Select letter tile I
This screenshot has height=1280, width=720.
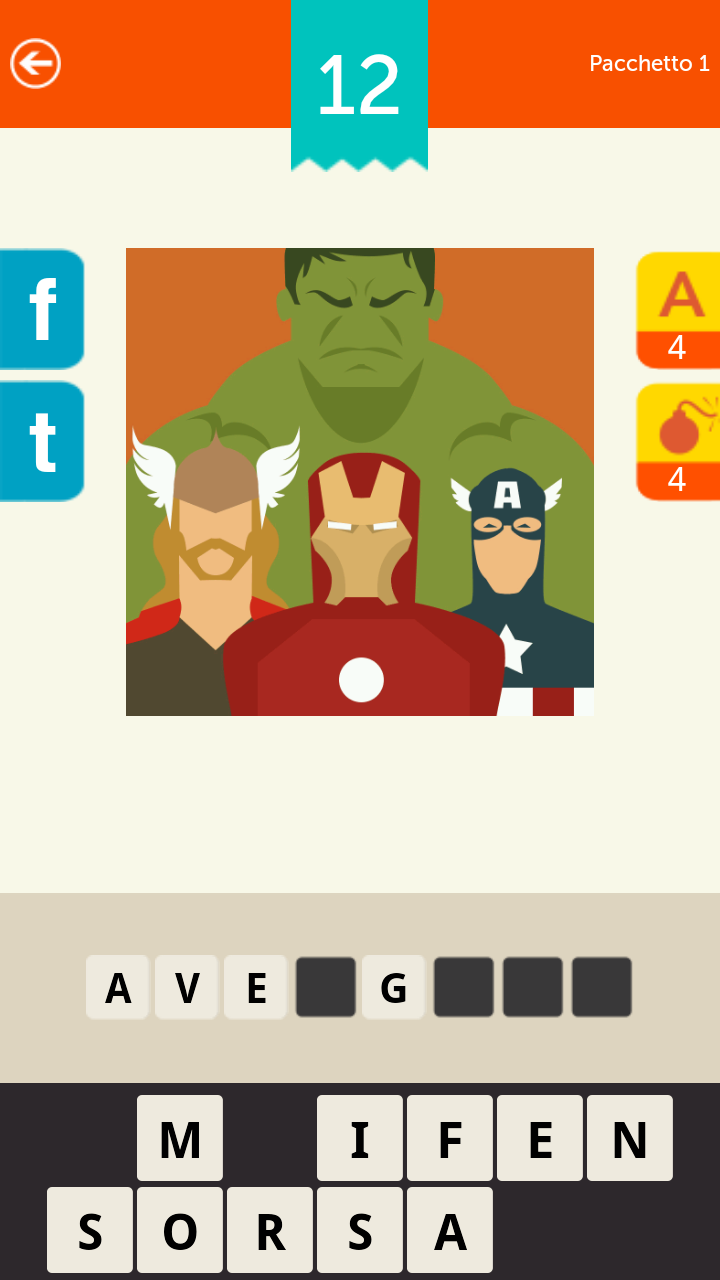coord(360,1138)
